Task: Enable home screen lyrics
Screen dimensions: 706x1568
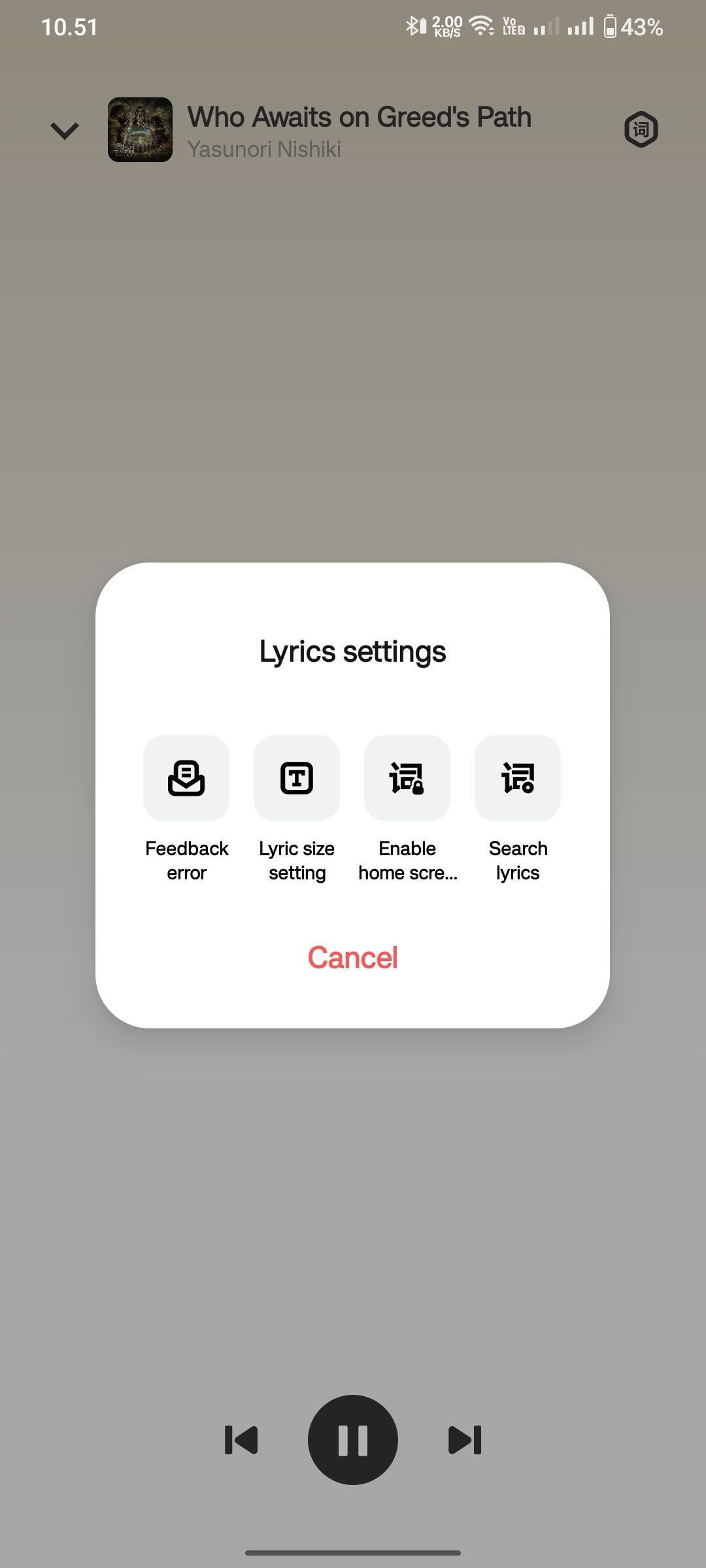Action: (407, 778)
